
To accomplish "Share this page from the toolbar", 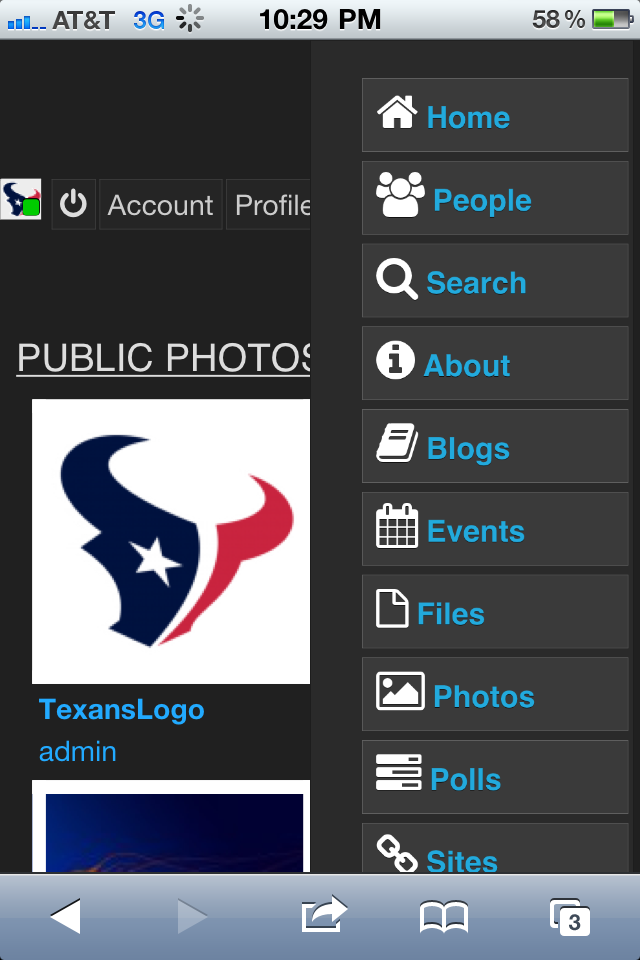I will click(x=323, y=915).
